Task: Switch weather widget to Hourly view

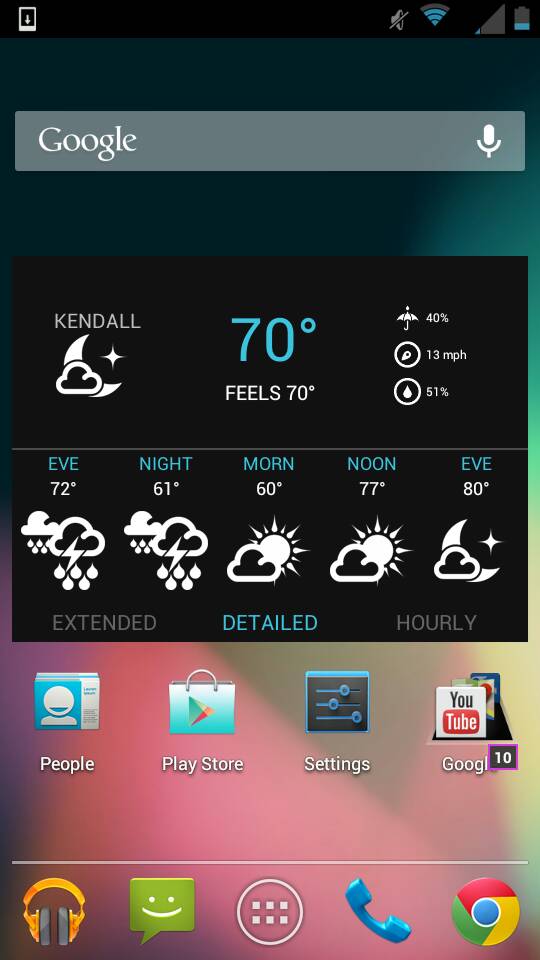Action: click(x=436, y=623)
